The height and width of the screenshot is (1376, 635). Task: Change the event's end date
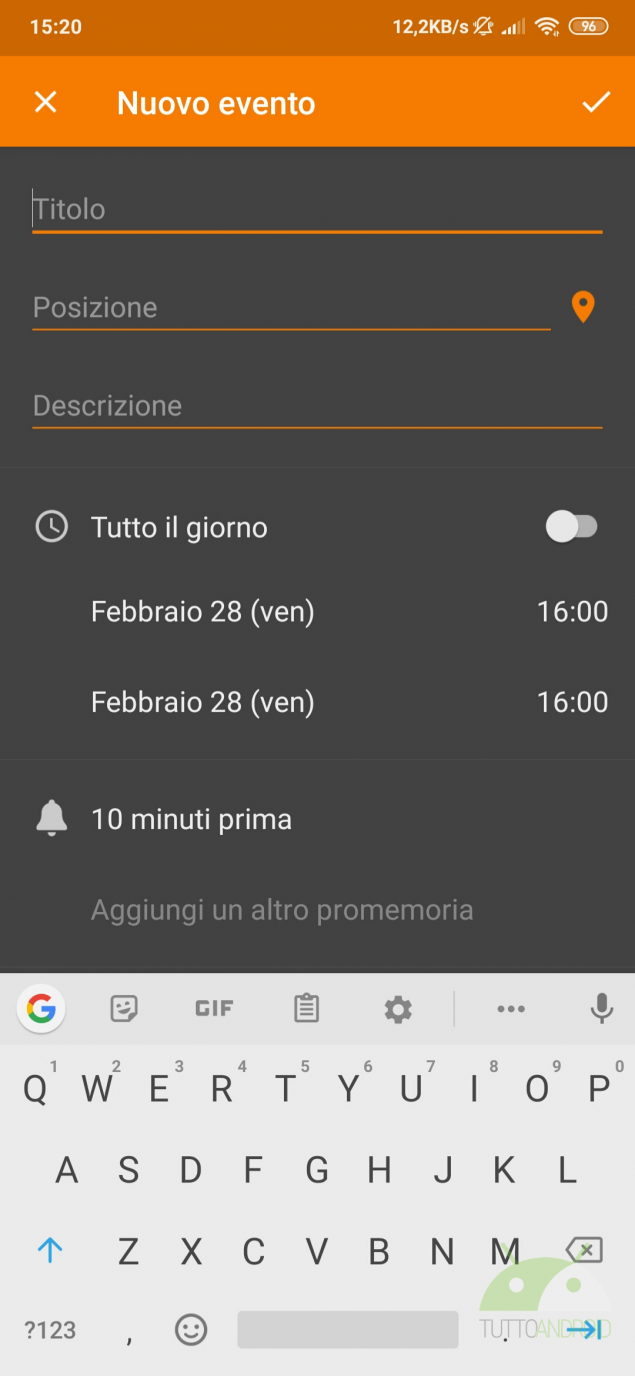point(203,702)
